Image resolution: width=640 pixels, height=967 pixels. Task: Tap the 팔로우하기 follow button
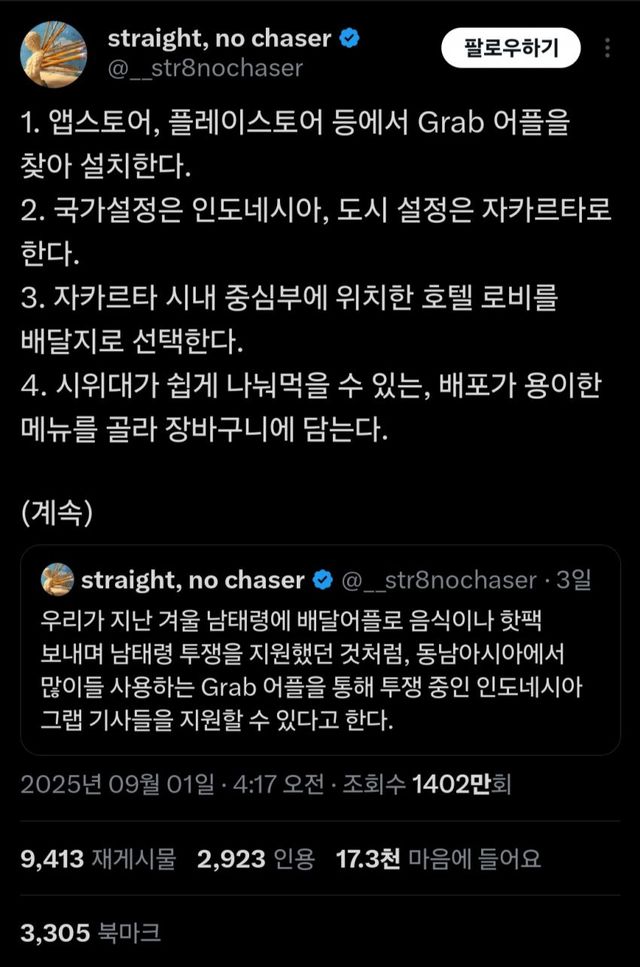(x=512, y=46)
